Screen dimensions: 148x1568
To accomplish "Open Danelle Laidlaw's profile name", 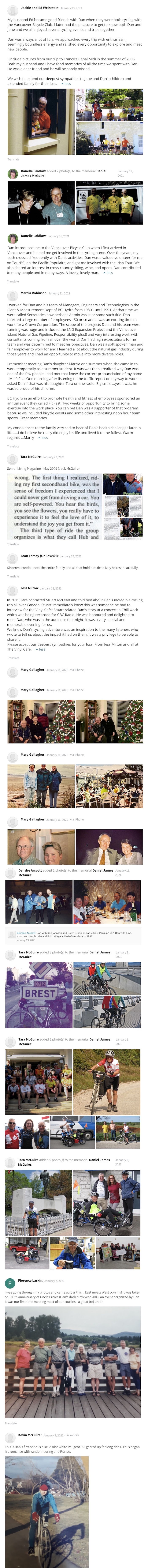I will click(33, 171).
